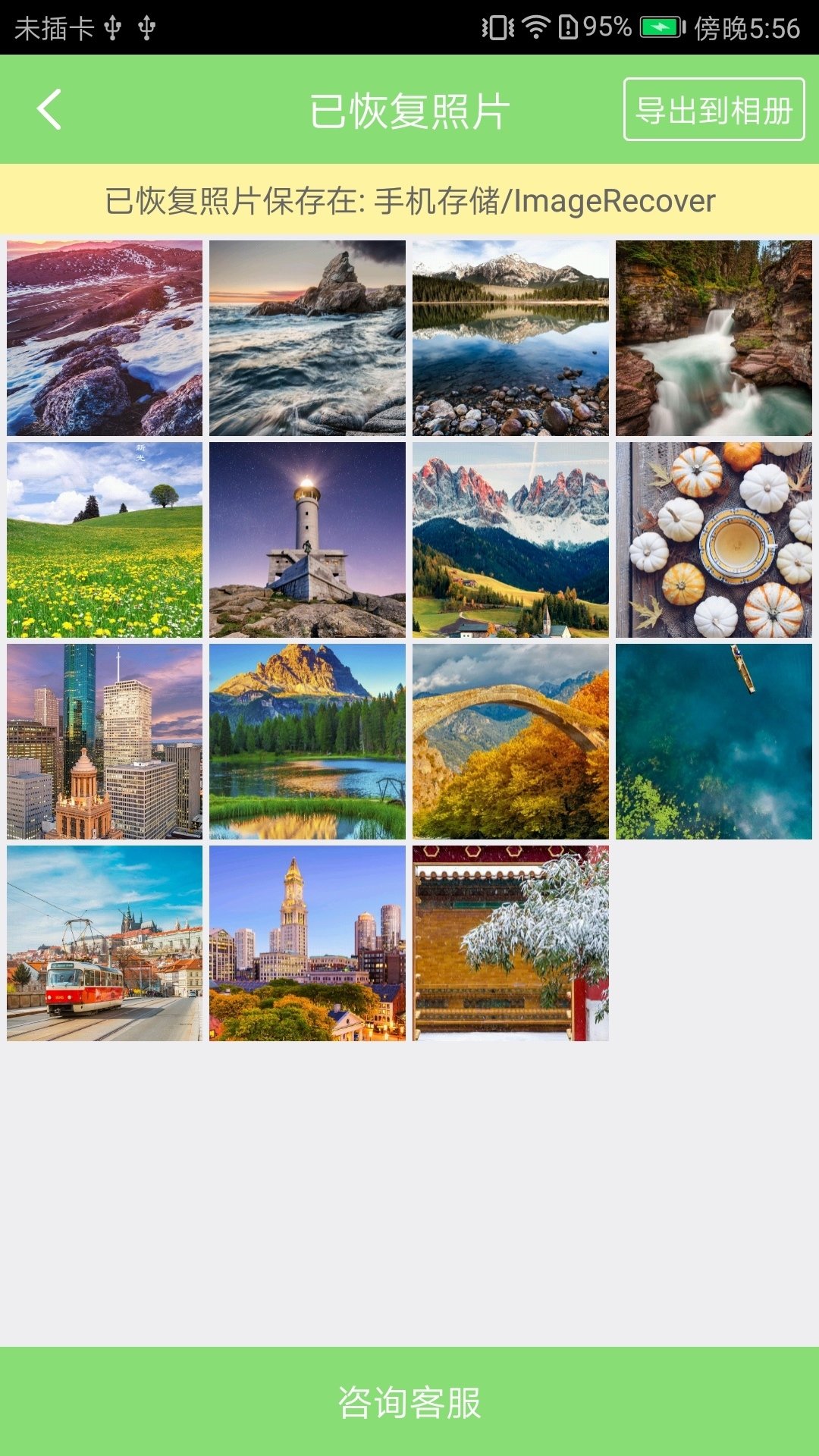This screenshot has height=1456, width=819.
Task: Select the pumpkins and teacup photo
Action: [x=714, y=540]
